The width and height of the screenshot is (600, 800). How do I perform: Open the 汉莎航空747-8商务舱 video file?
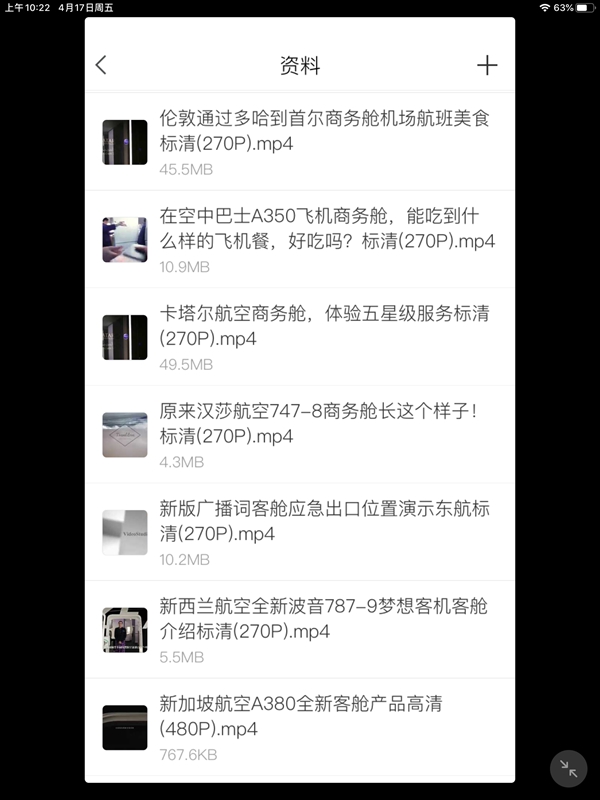click(325, 435)
